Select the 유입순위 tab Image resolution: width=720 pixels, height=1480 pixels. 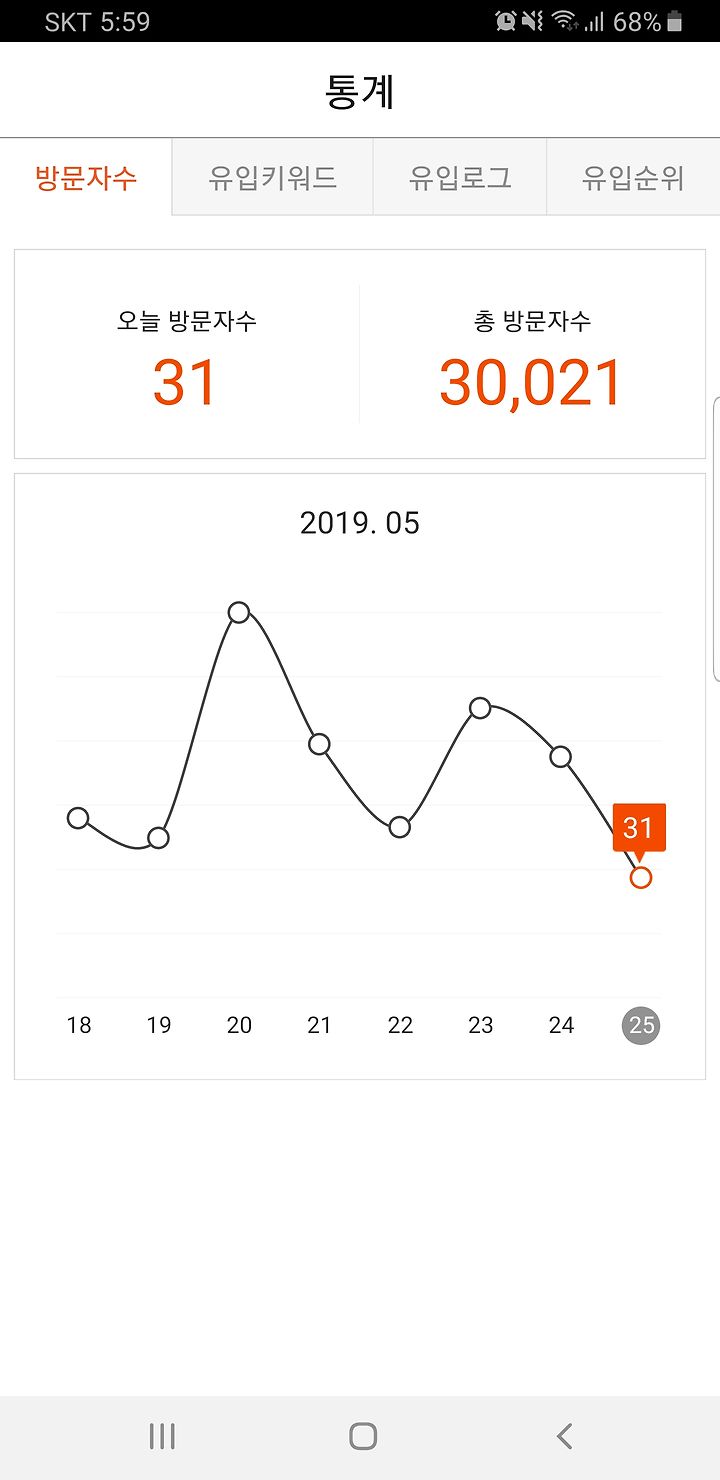[x=633, y=178]
